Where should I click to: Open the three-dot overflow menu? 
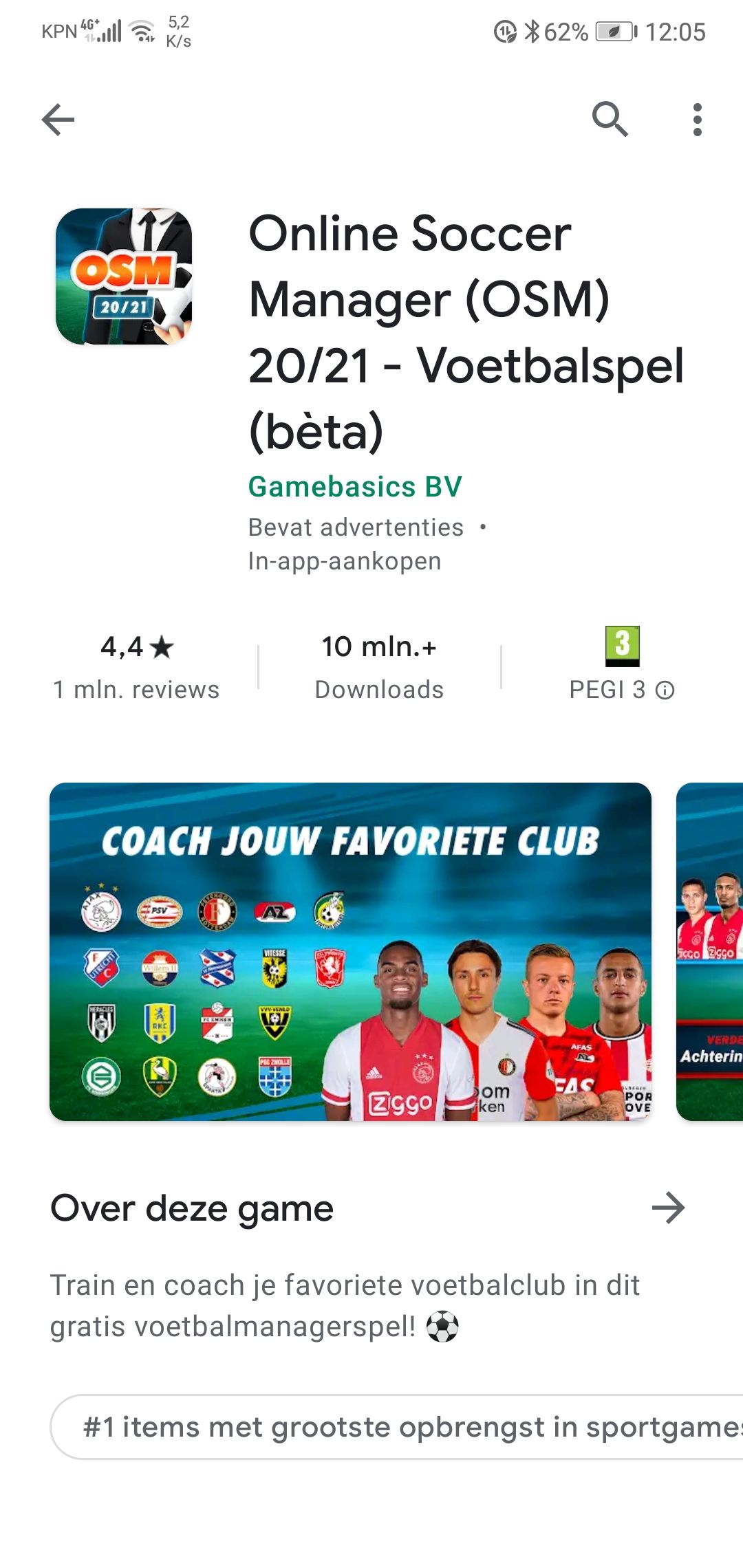(697, 120)
